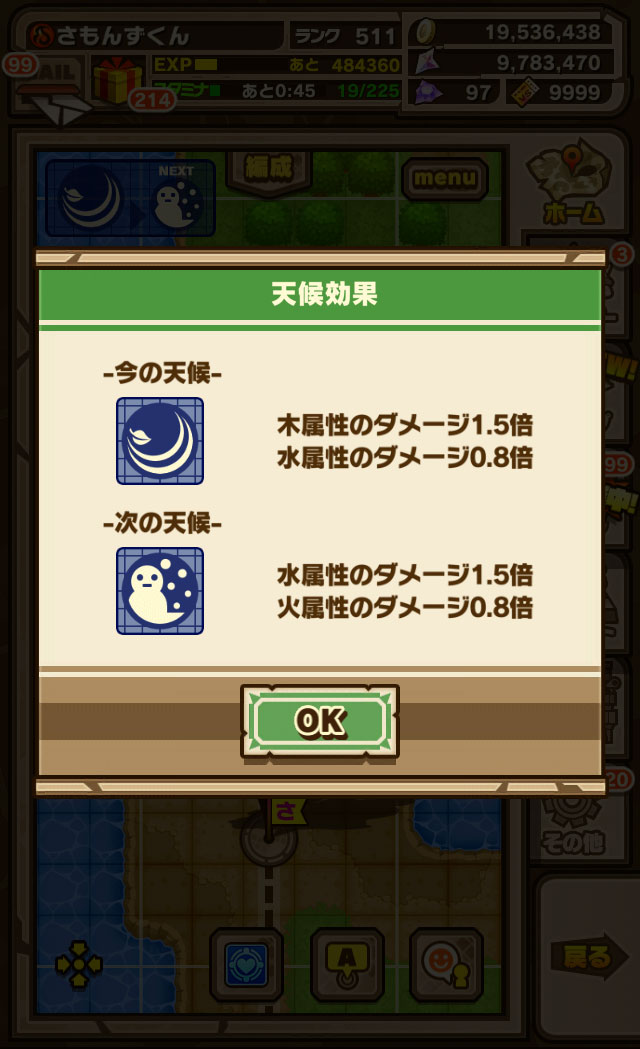This screenshot has height=1049, width=640.
Task: Tap OK to close the weather effect dialog
Action: click(320, 720)
